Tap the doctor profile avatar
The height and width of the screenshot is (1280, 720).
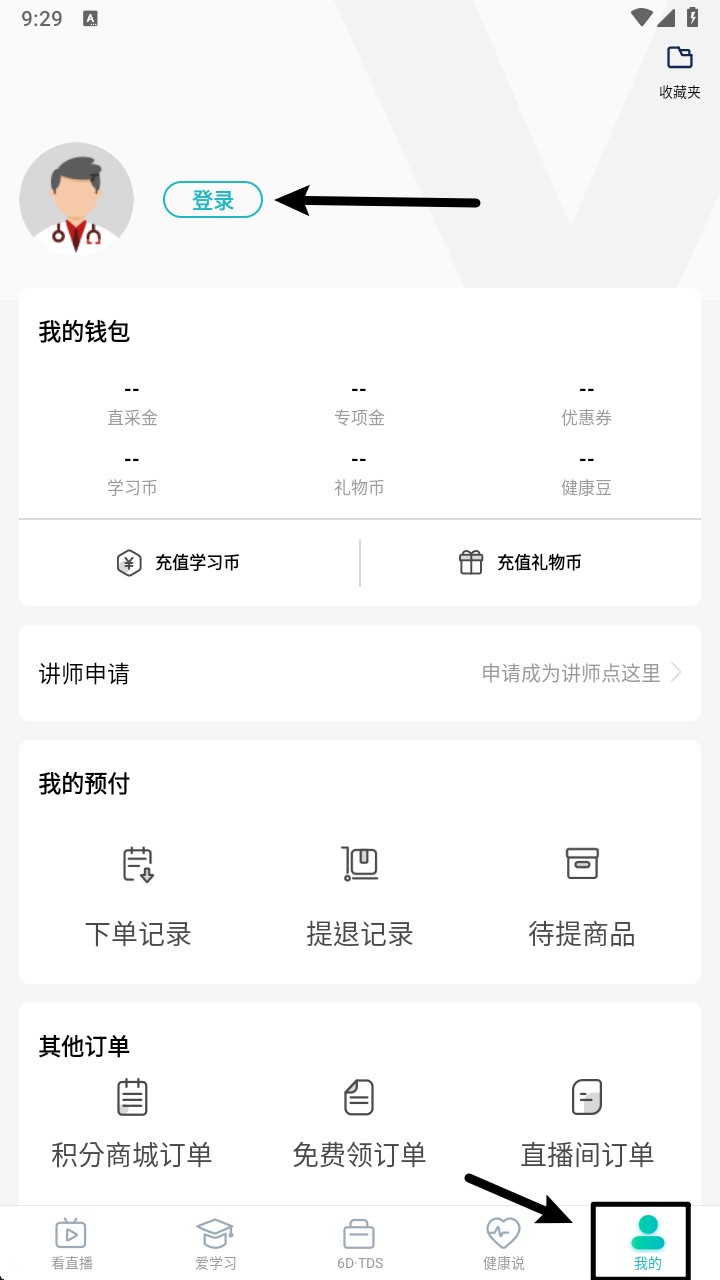pyautogui.click(x=76, y=199)
